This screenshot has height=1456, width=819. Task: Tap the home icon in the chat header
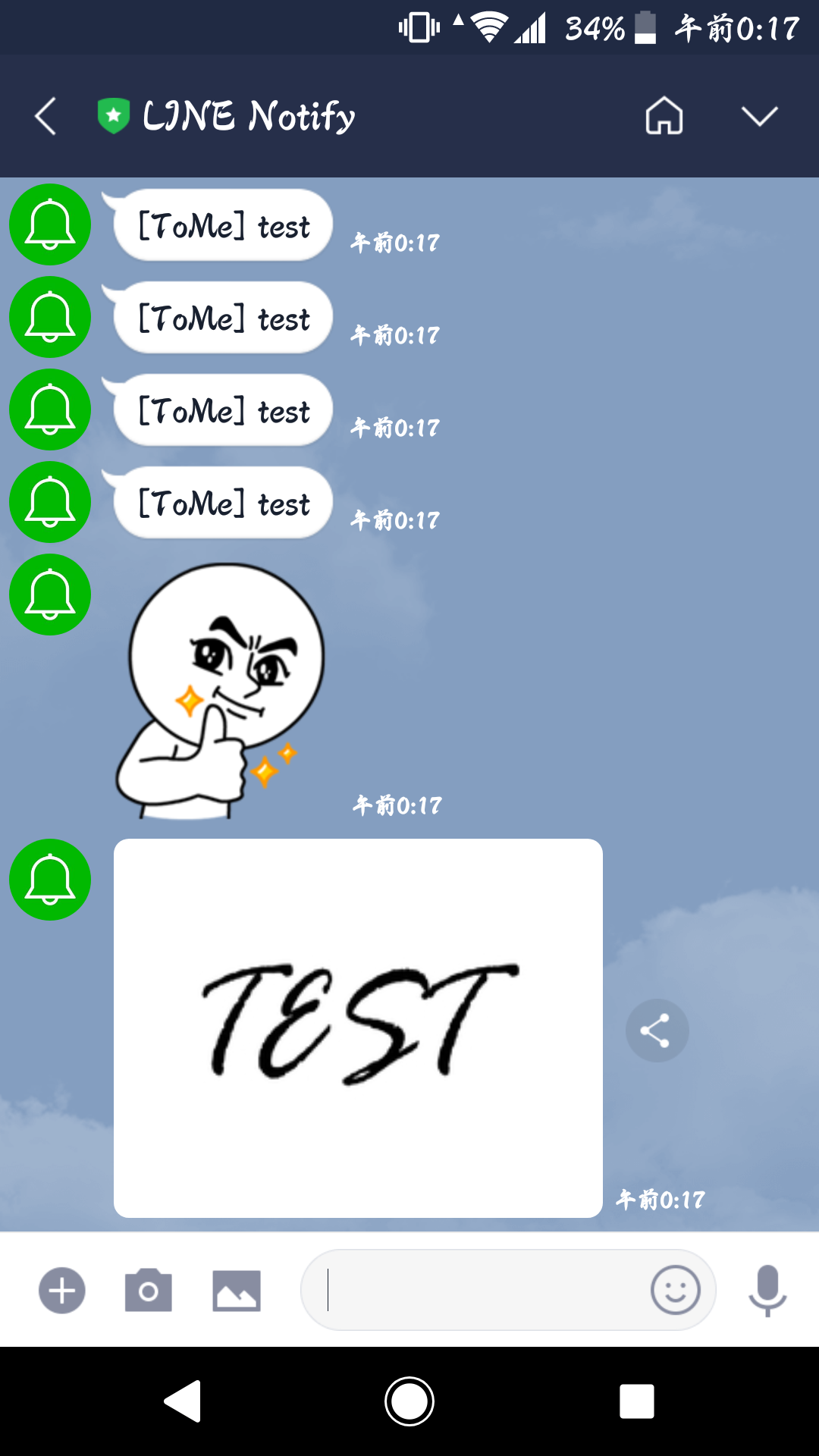[664, 116]
